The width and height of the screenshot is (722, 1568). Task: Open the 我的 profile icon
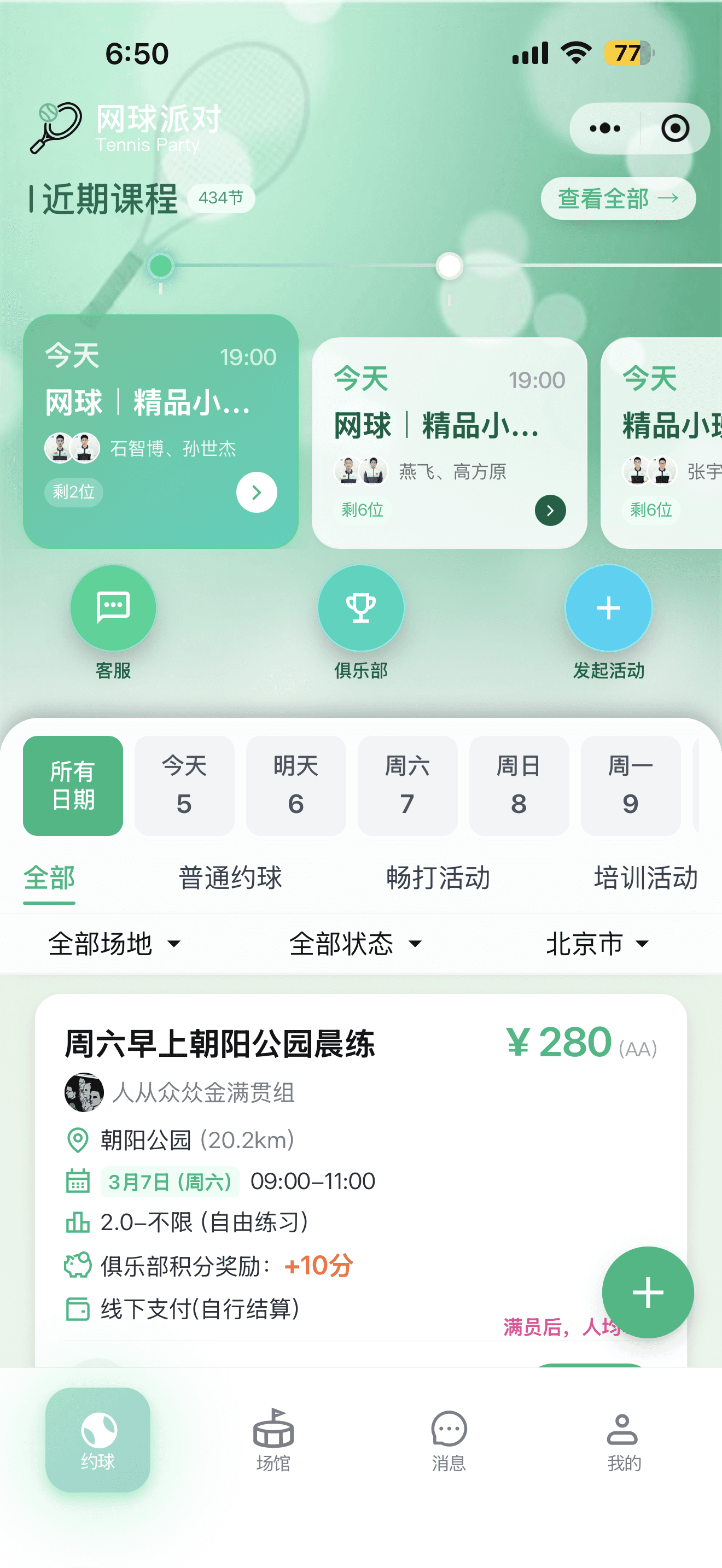click(x=622, y=1430)
